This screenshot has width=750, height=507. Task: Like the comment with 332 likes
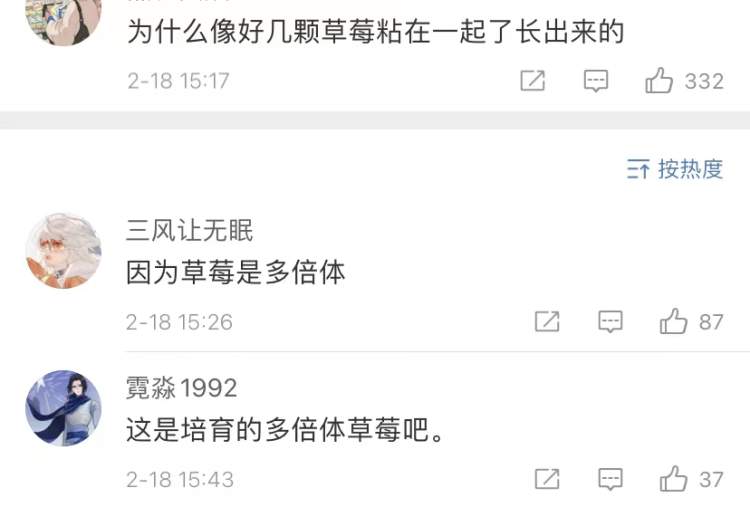tap(660, 81)
